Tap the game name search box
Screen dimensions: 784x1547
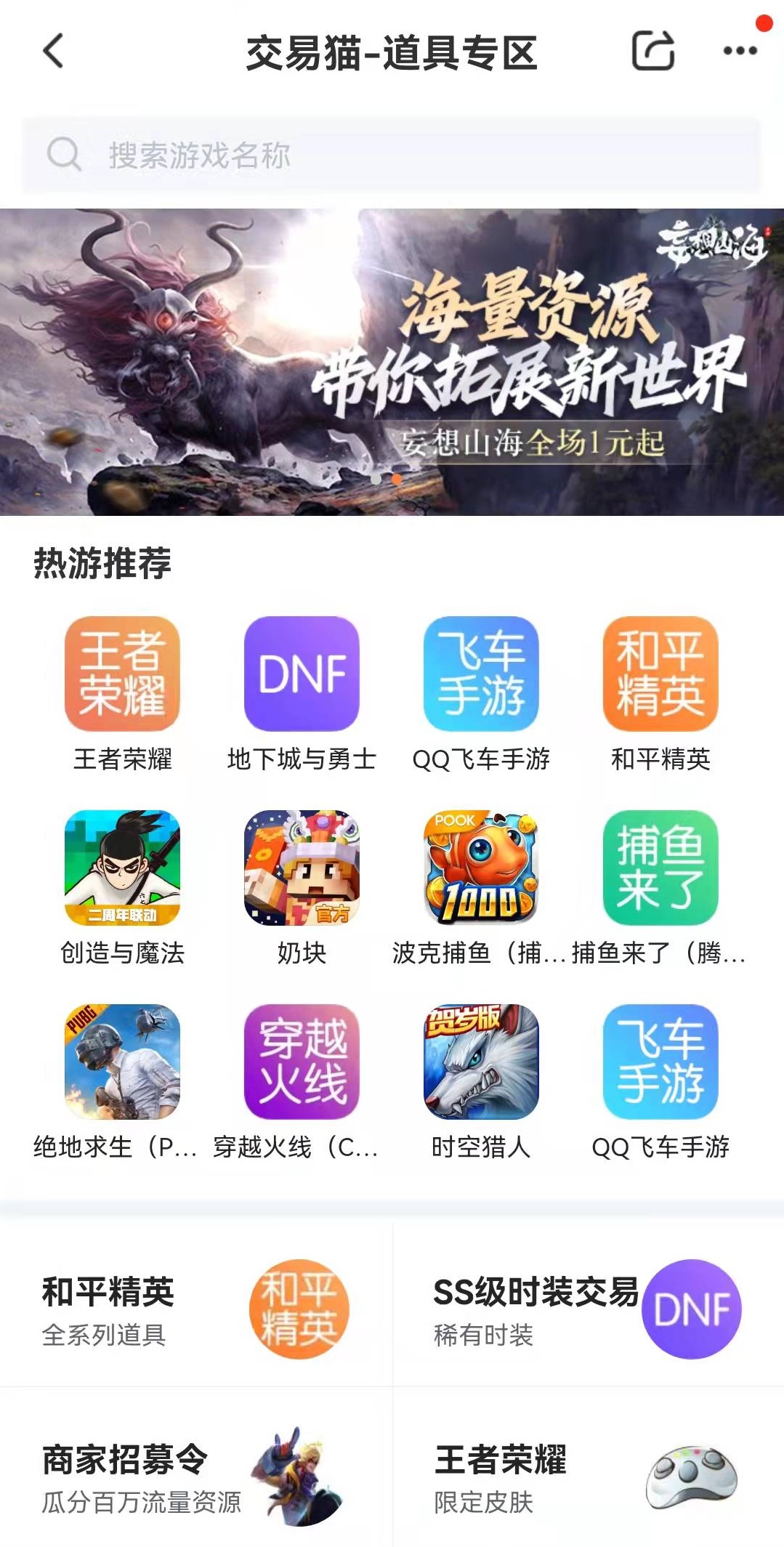click(x=391, y=155)
